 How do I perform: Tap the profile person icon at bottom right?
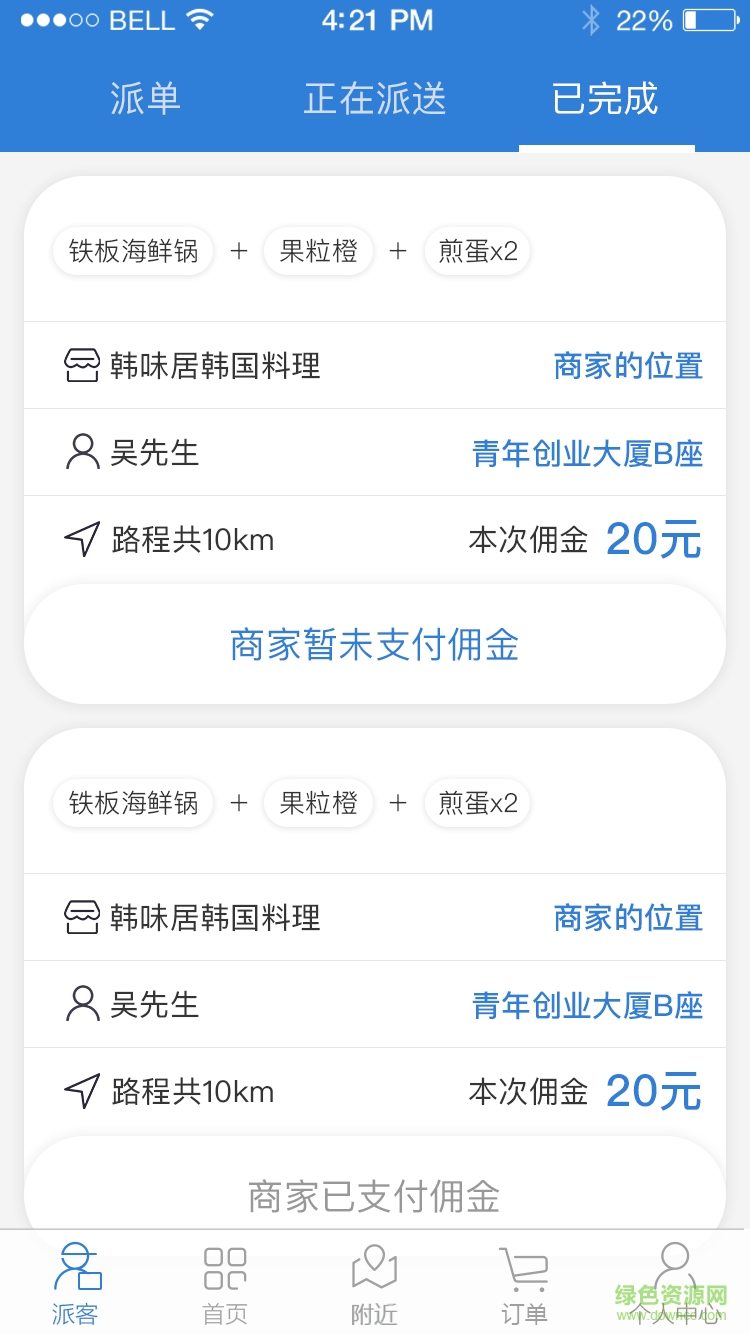coord(675,1267)
